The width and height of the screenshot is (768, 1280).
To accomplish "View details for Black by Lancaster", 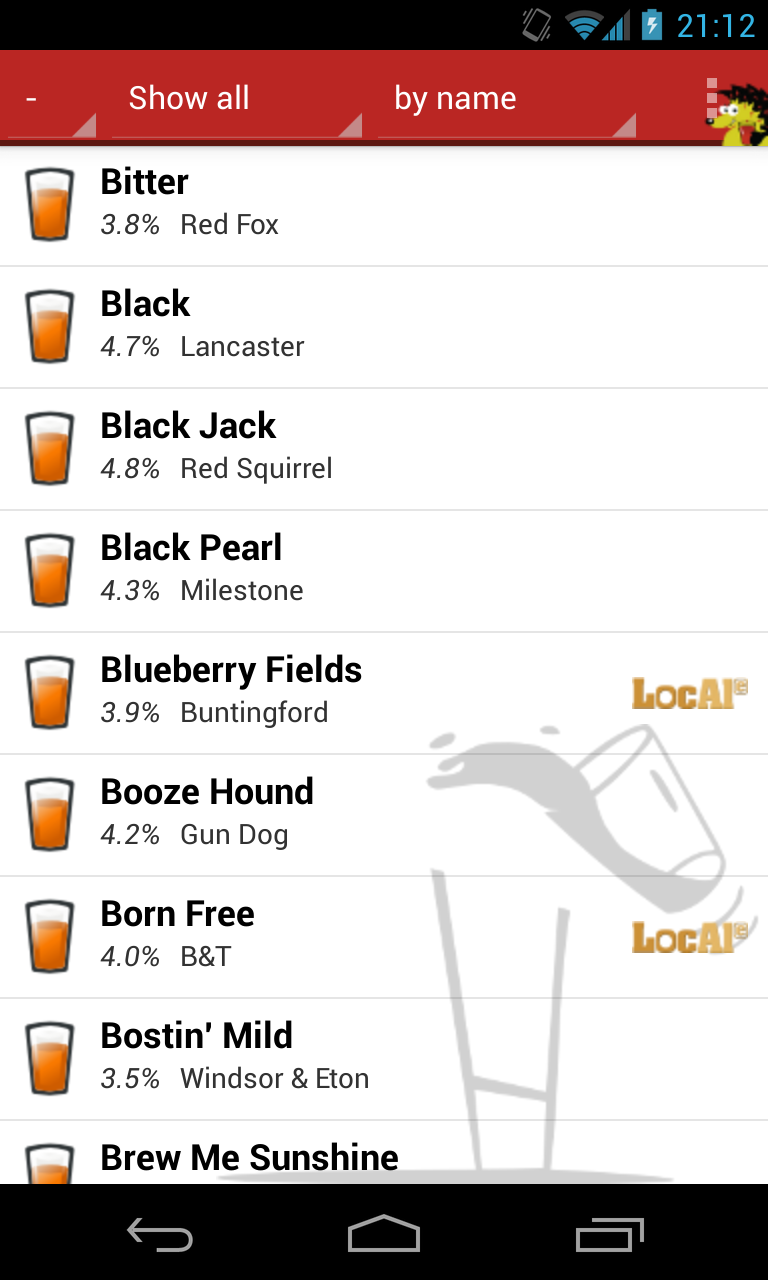I will 384,327.
